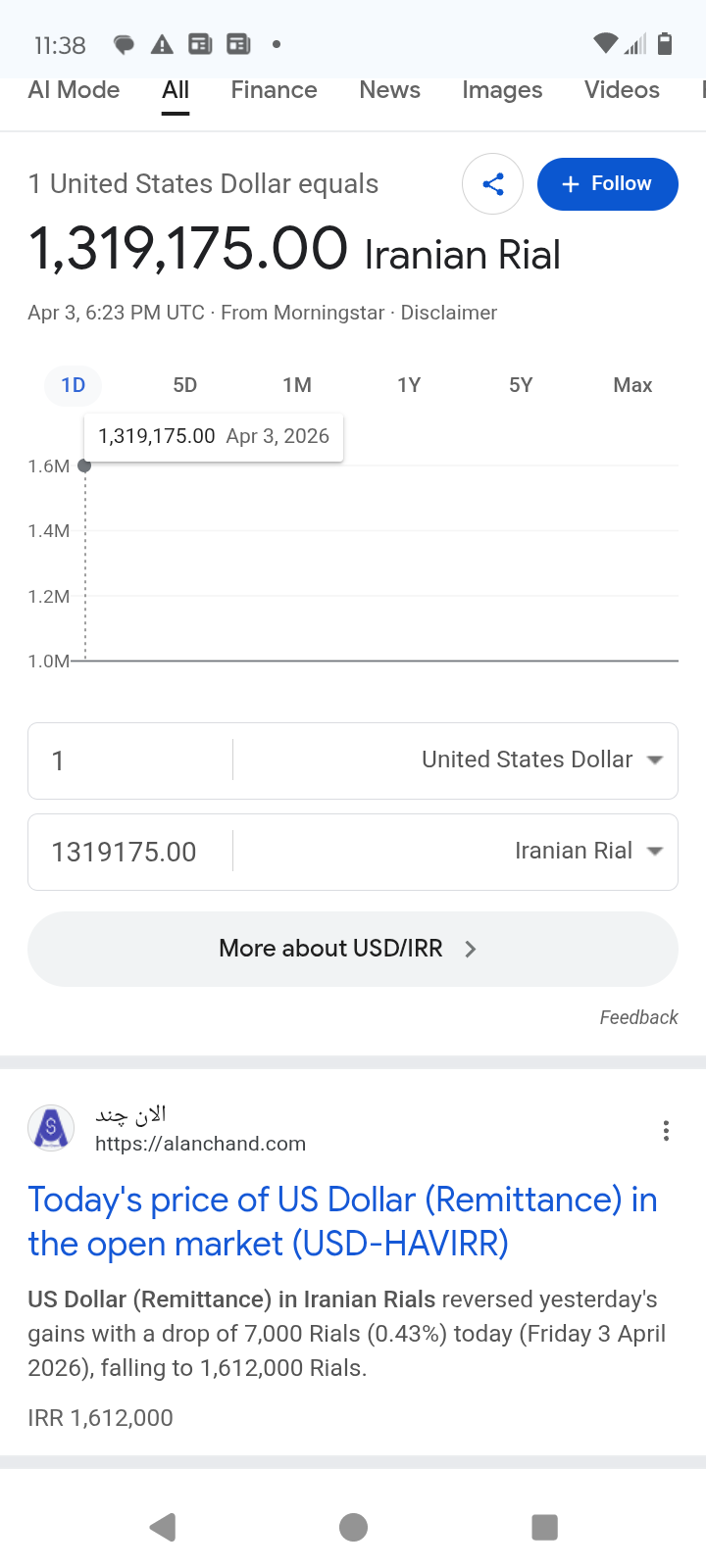Viewport: 706px width, 1568px height.
Task: Tap the Follow button
Action: [x=607, y=183]
